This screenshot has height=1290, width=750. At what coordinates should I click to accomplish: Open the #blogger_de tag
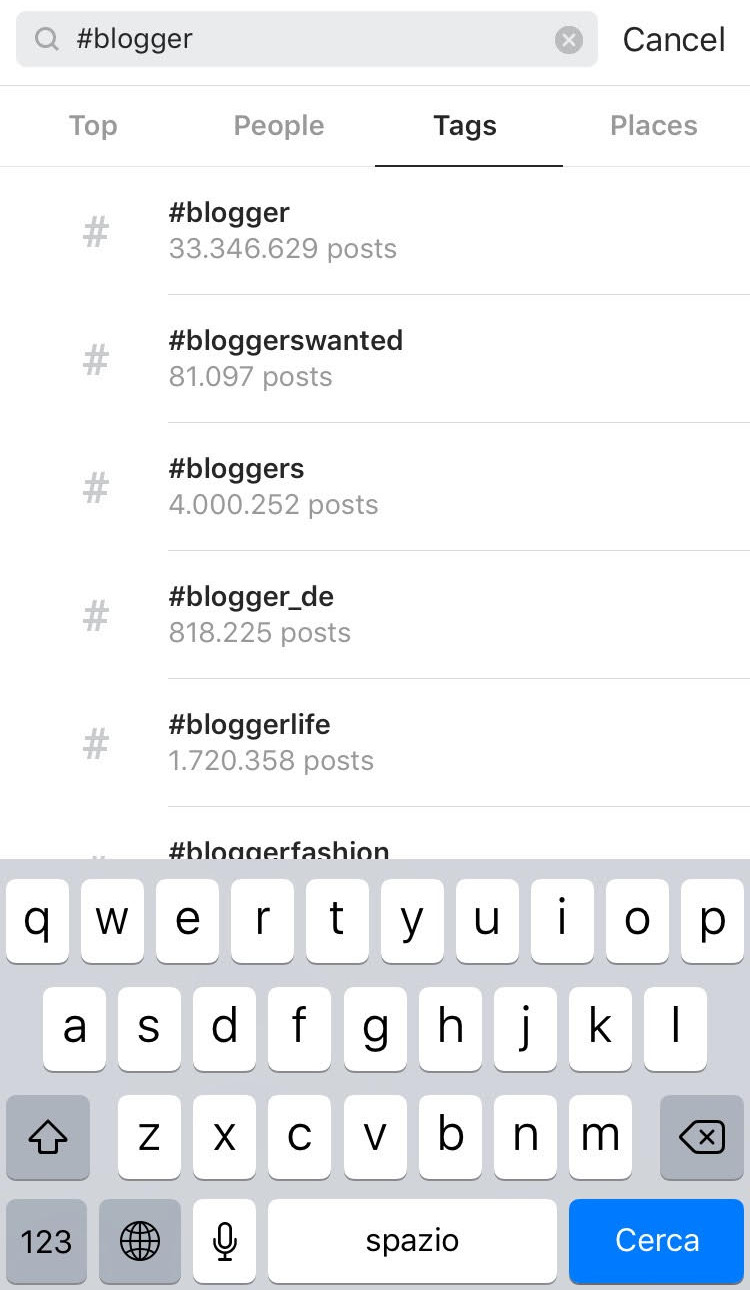(375, 615)
